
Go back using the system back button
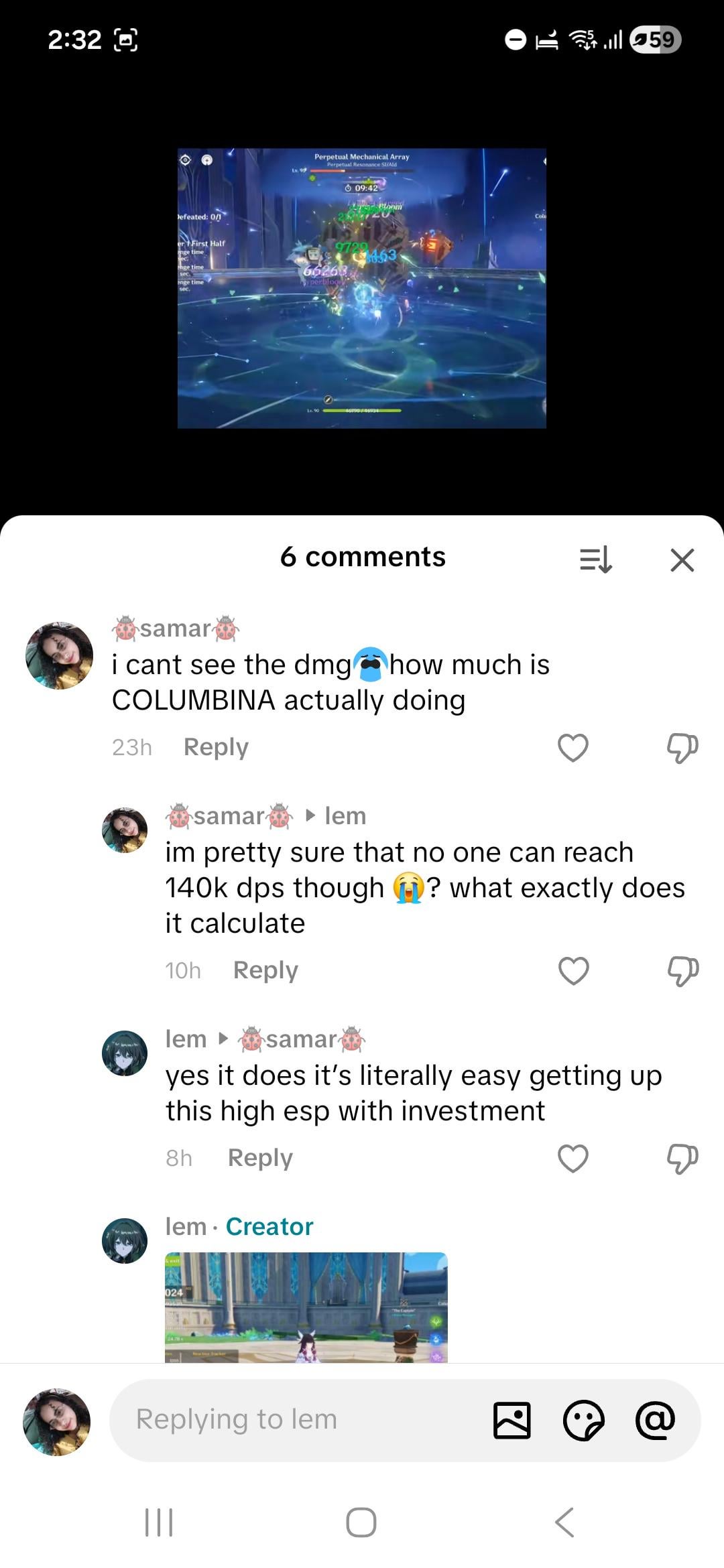coord(564,1522)
